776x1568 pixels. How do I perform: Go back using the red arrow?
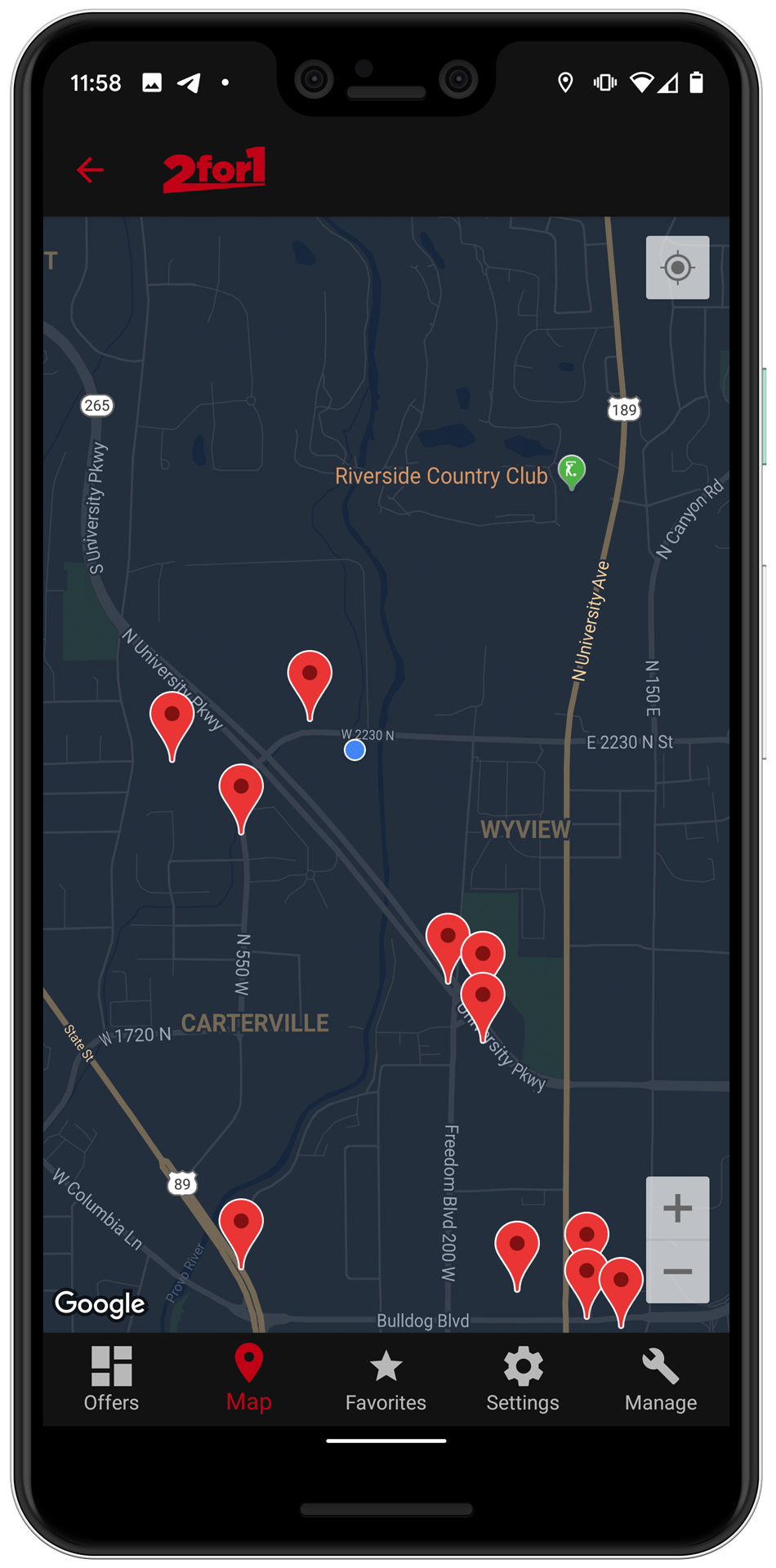pos(90,170)
